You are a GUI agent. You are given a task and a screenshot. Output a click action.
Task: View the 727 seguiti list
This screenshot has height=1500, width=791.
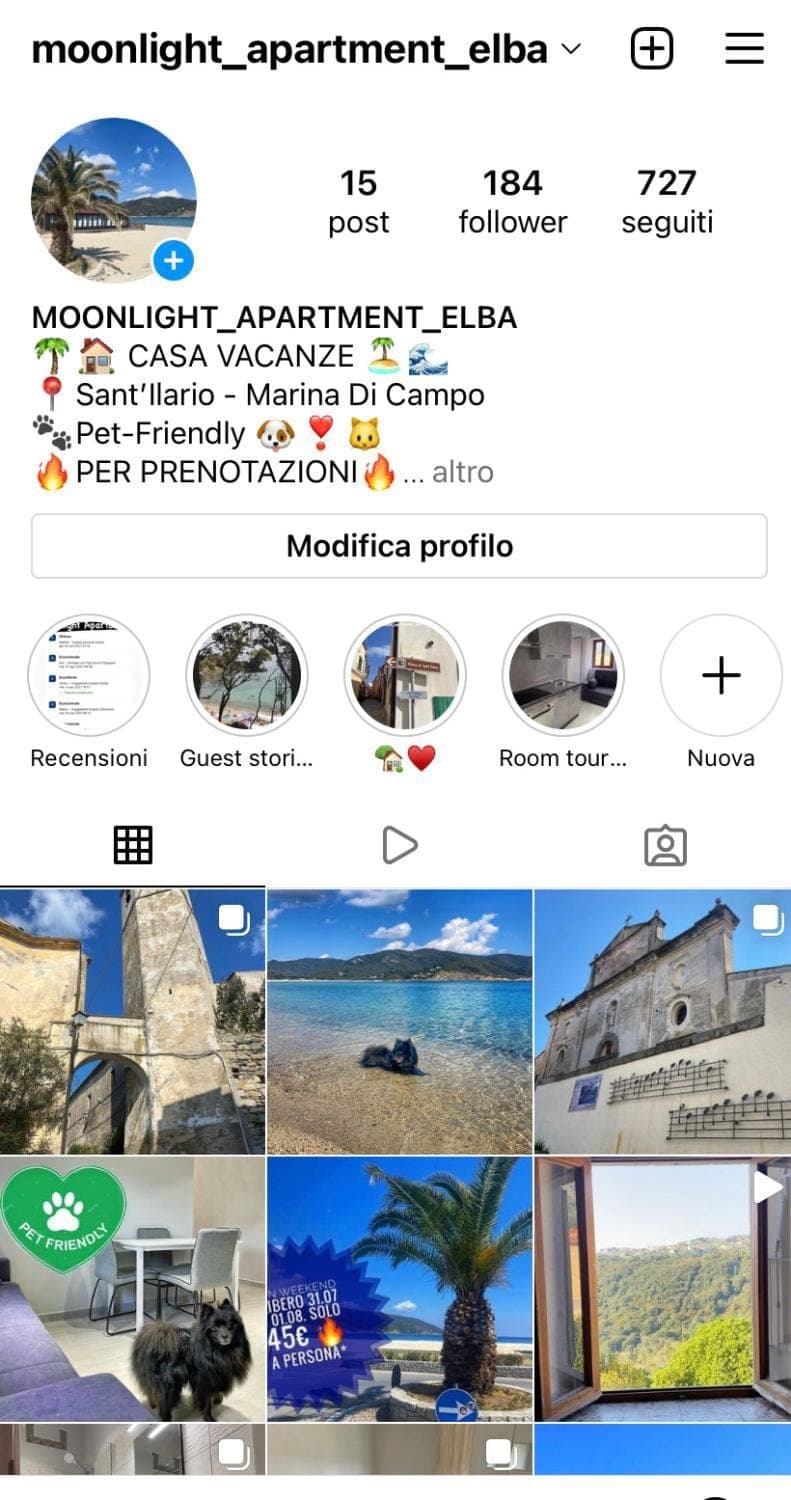667,201
